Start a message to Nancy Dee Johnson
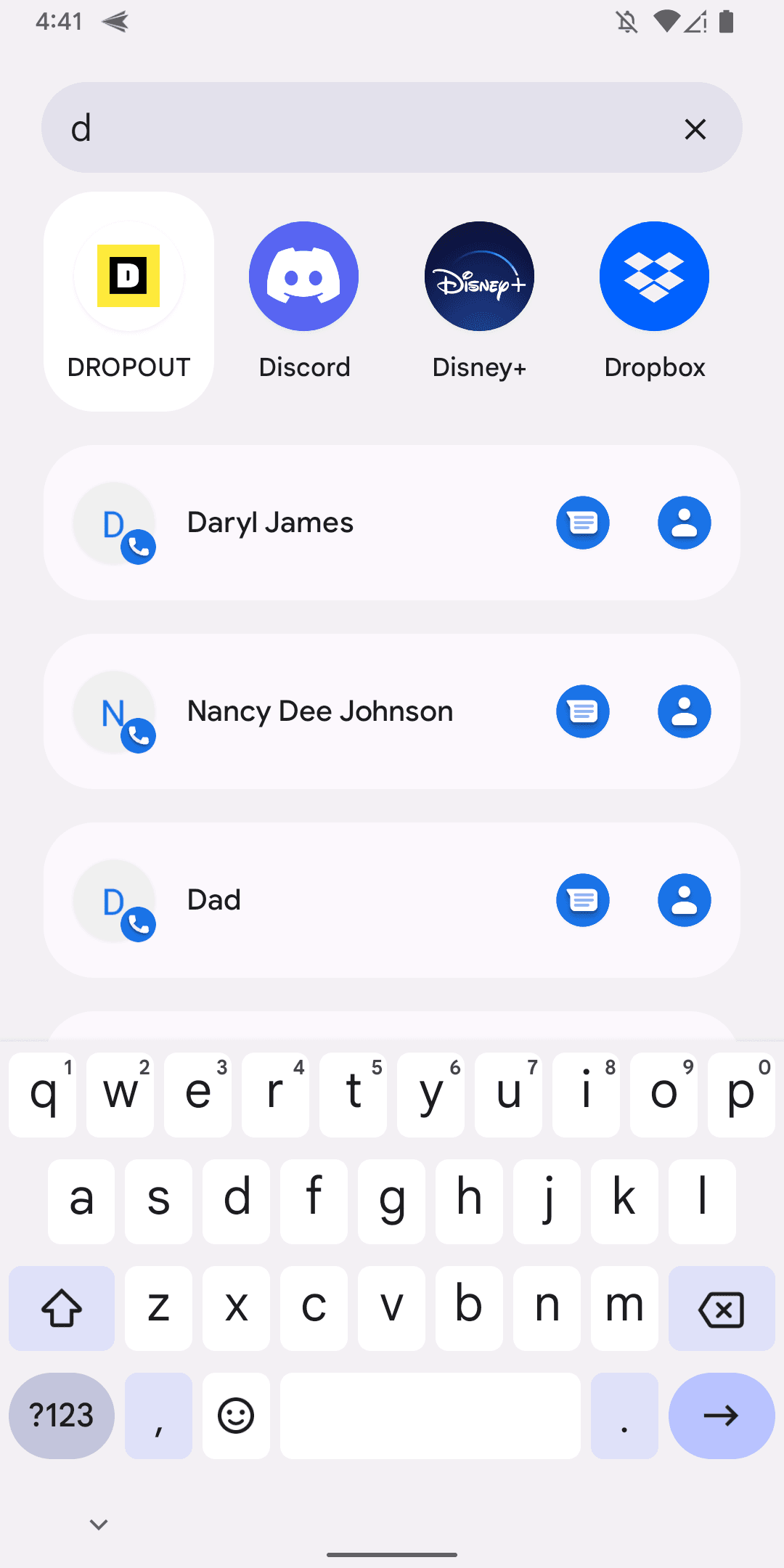 [x=582, y=711]
